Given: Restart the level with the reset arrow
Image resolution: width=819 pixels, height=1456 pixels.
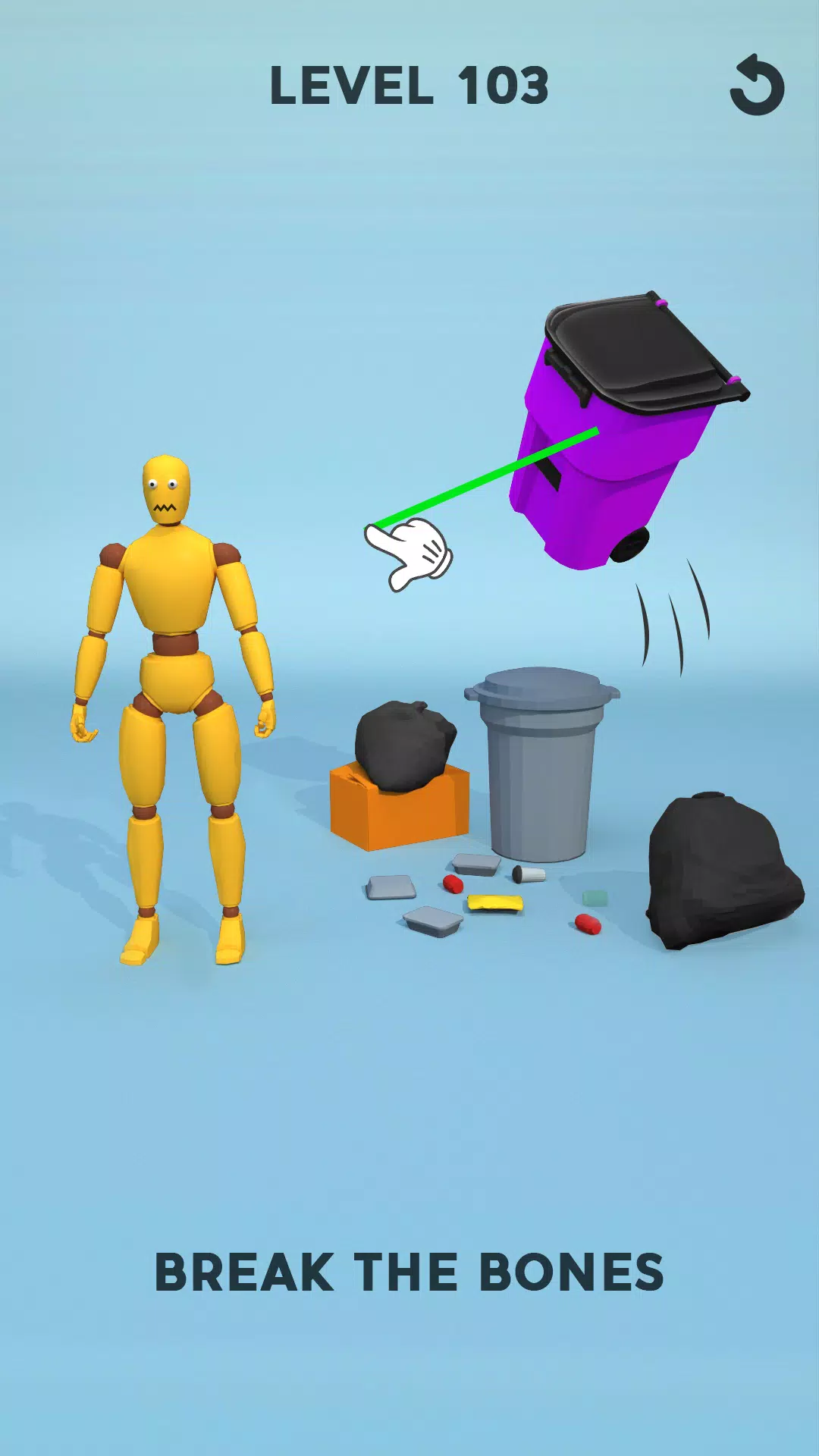Looking at the screenshot, I should 756,86.
